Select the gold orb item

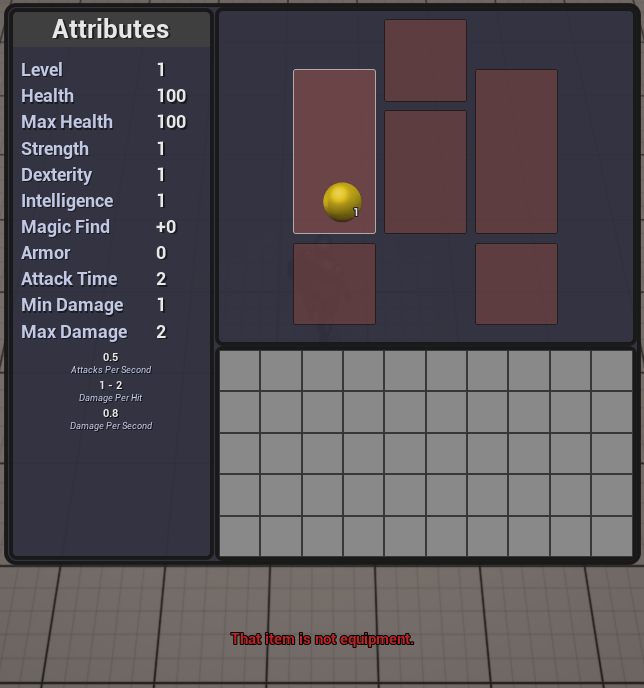(x=341, y=201)
